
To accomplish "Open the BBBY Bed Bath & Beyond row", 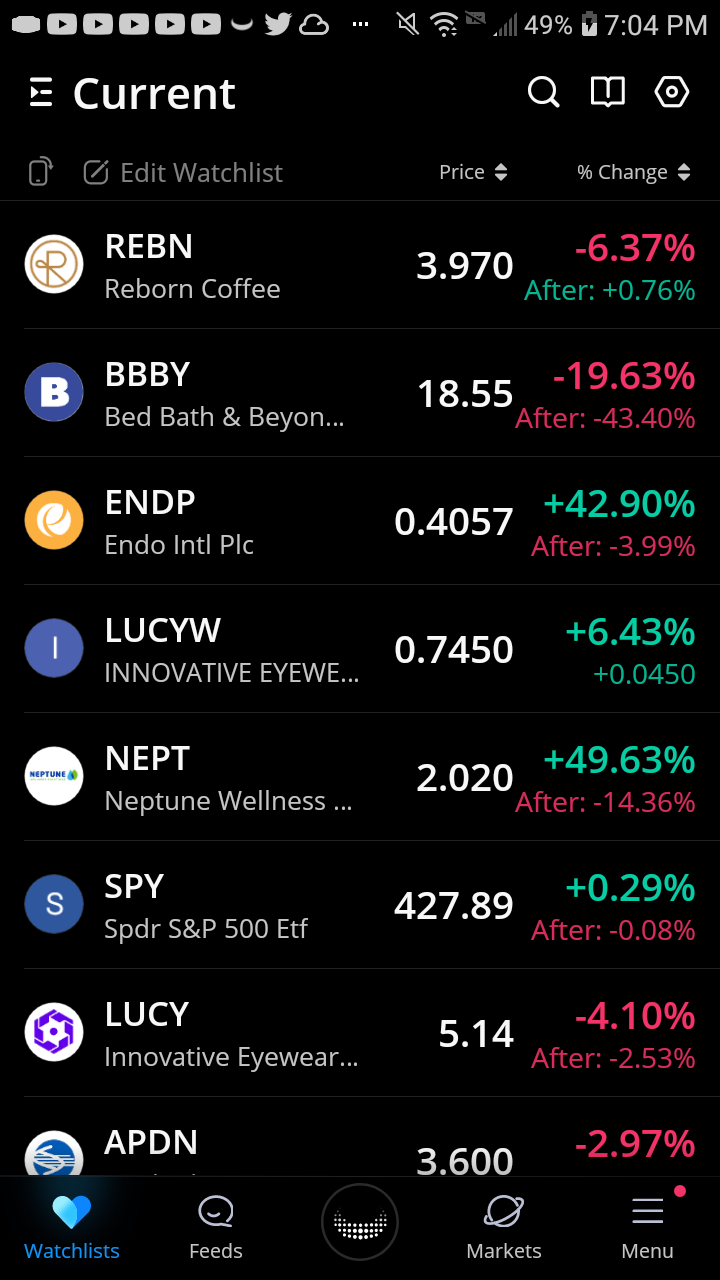I will pos(360,393).
